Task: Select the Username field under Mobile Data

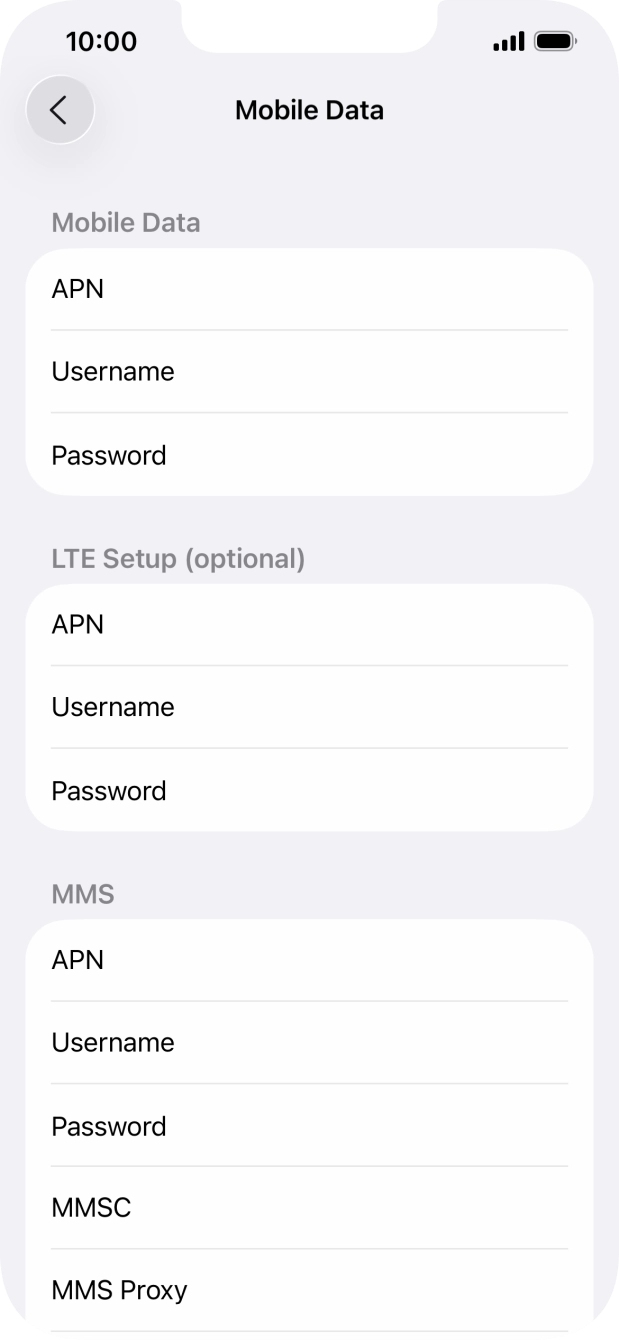Action: (309, 372)
